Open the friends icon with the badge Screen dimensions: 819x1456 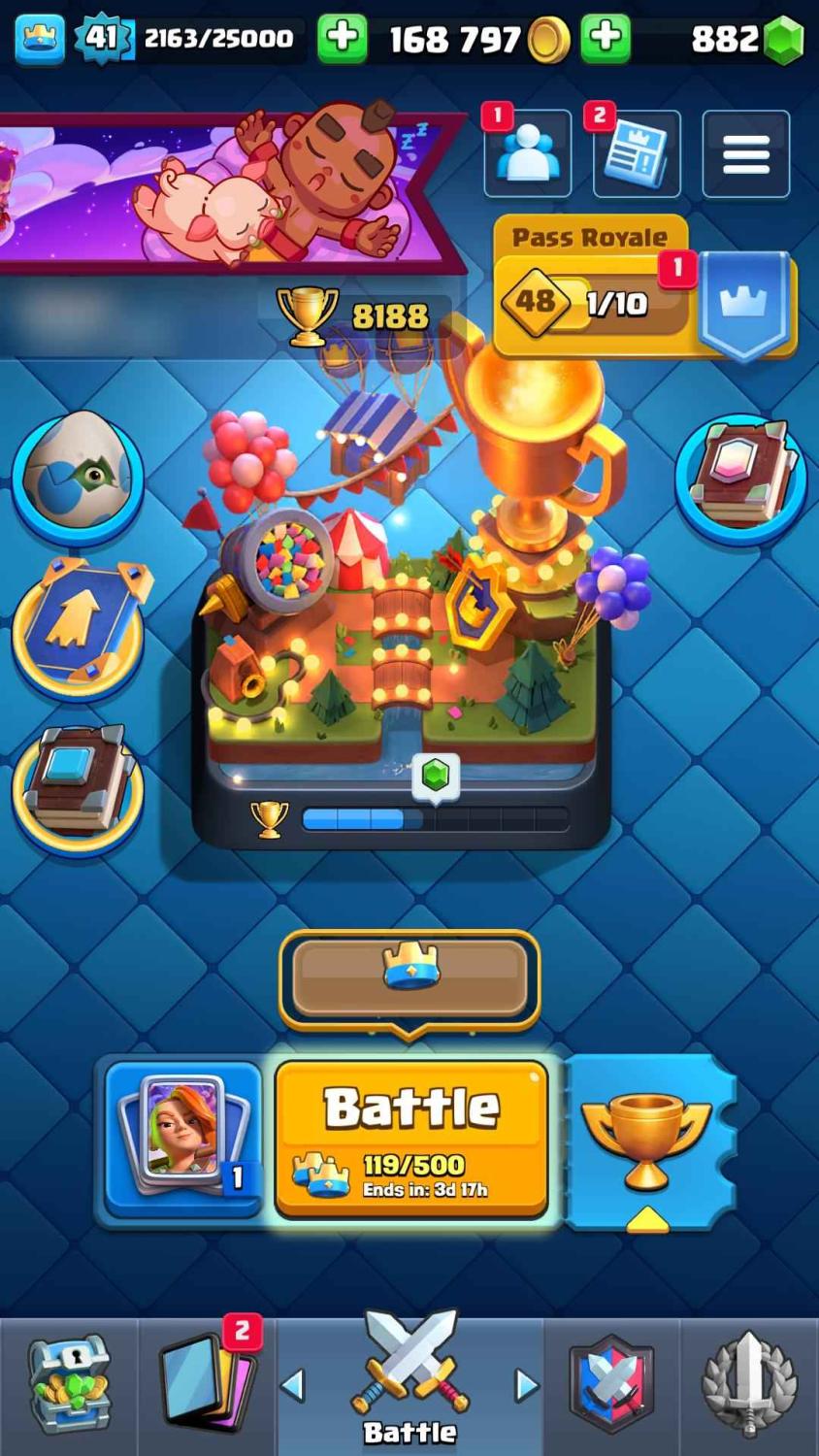point(527,154)
